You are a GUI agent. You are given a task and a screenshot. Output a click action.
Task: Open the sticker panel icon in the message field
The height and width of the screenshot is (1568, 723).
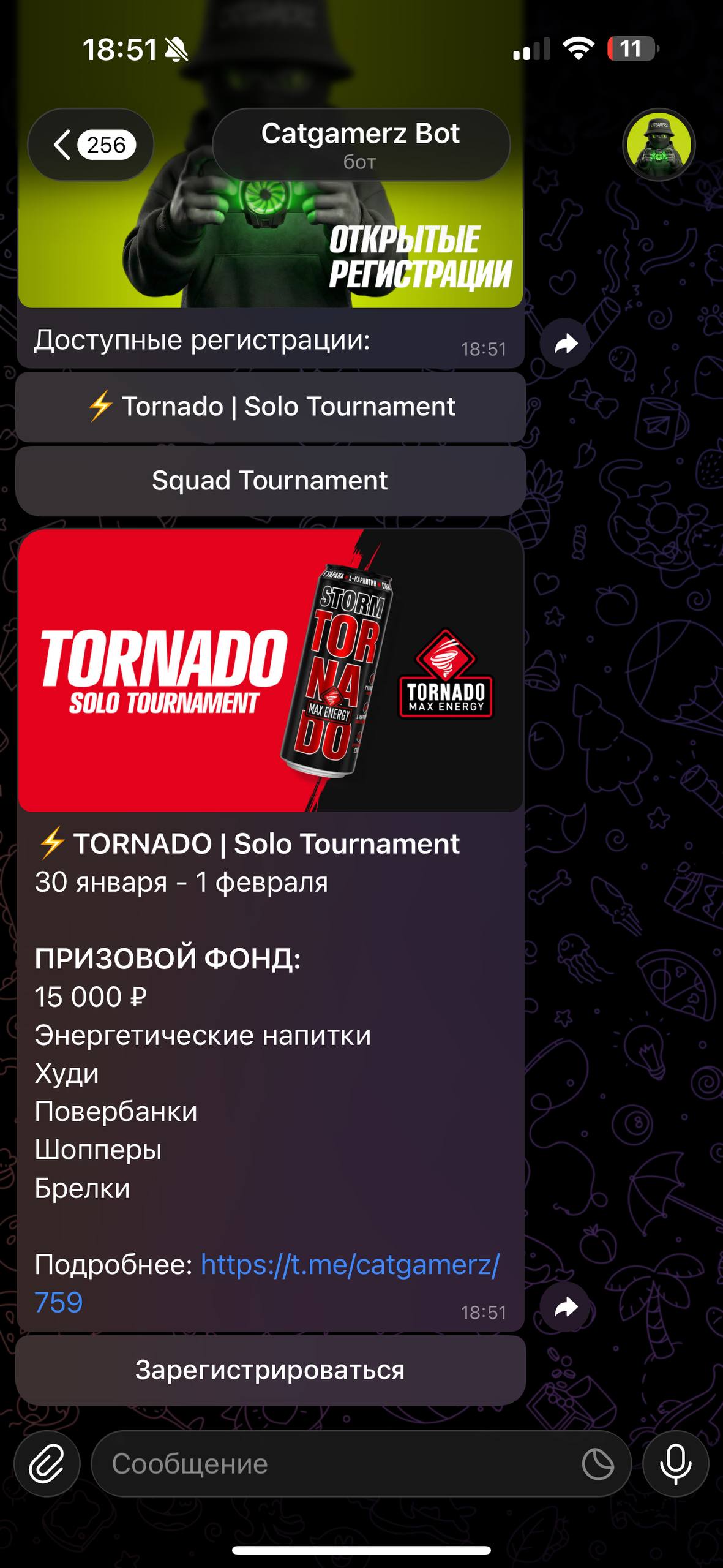(598, 1464)
